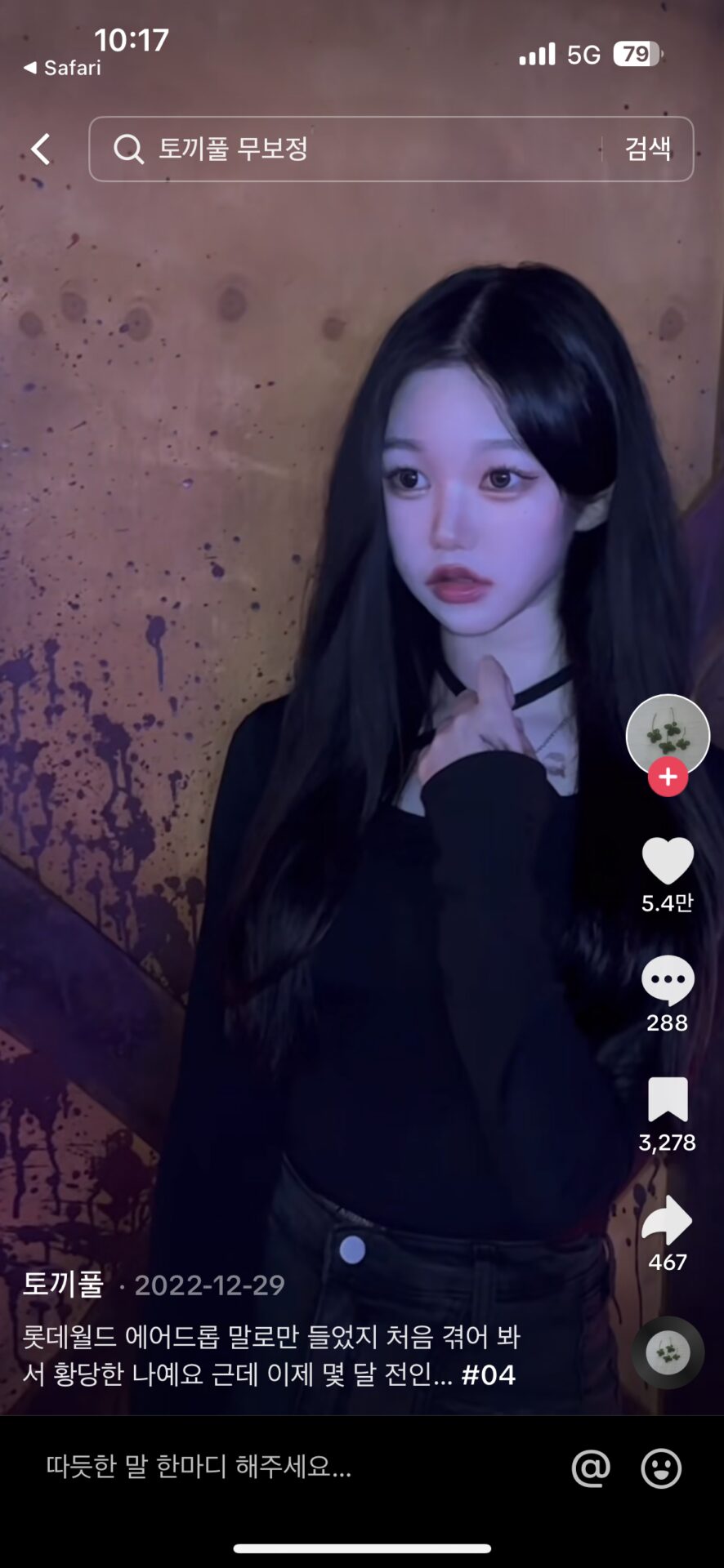724x1568 pixels.
Task: Open the emoji picker icon
Action: 661,1468
